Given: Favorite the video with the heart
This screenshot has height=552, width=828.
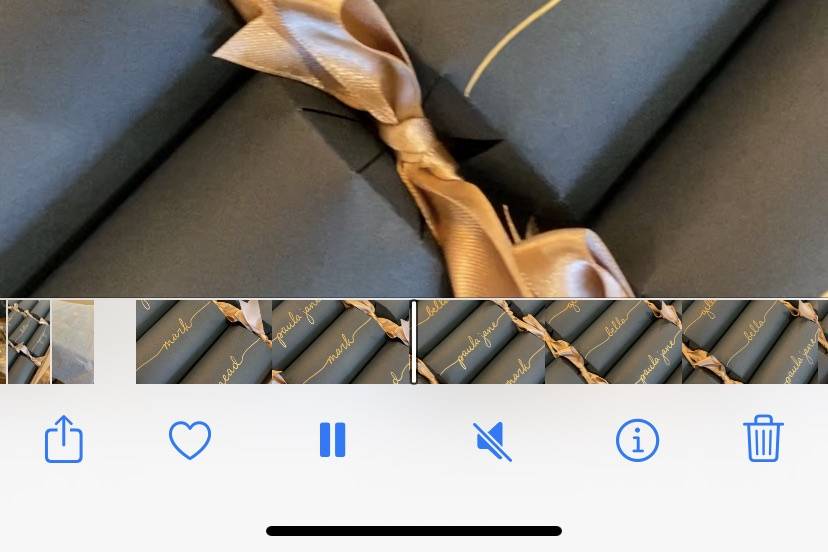Looking at the screenshot, I should point(190,440).
